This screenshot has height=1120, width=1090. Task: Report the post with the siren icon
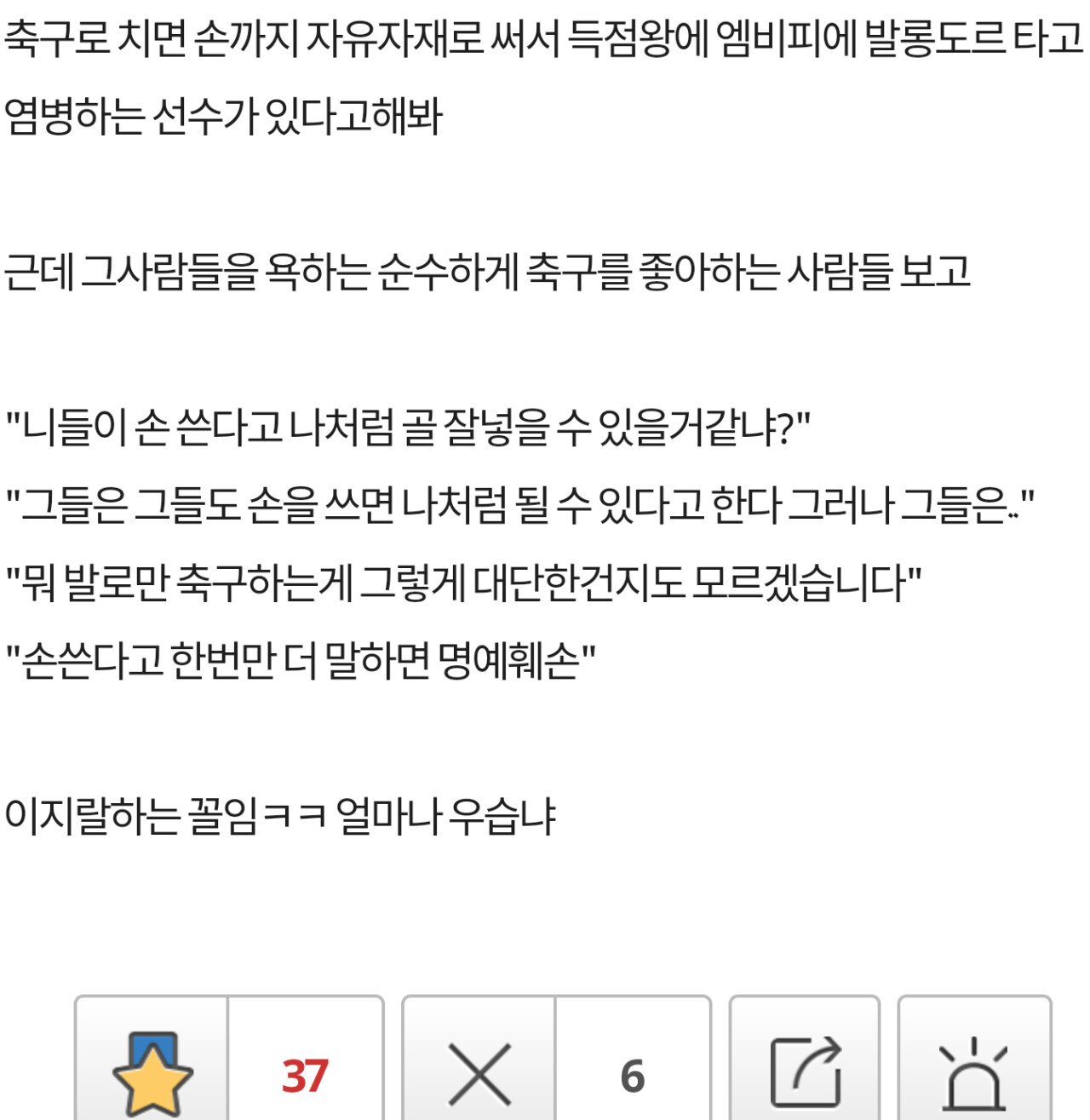975,1073
